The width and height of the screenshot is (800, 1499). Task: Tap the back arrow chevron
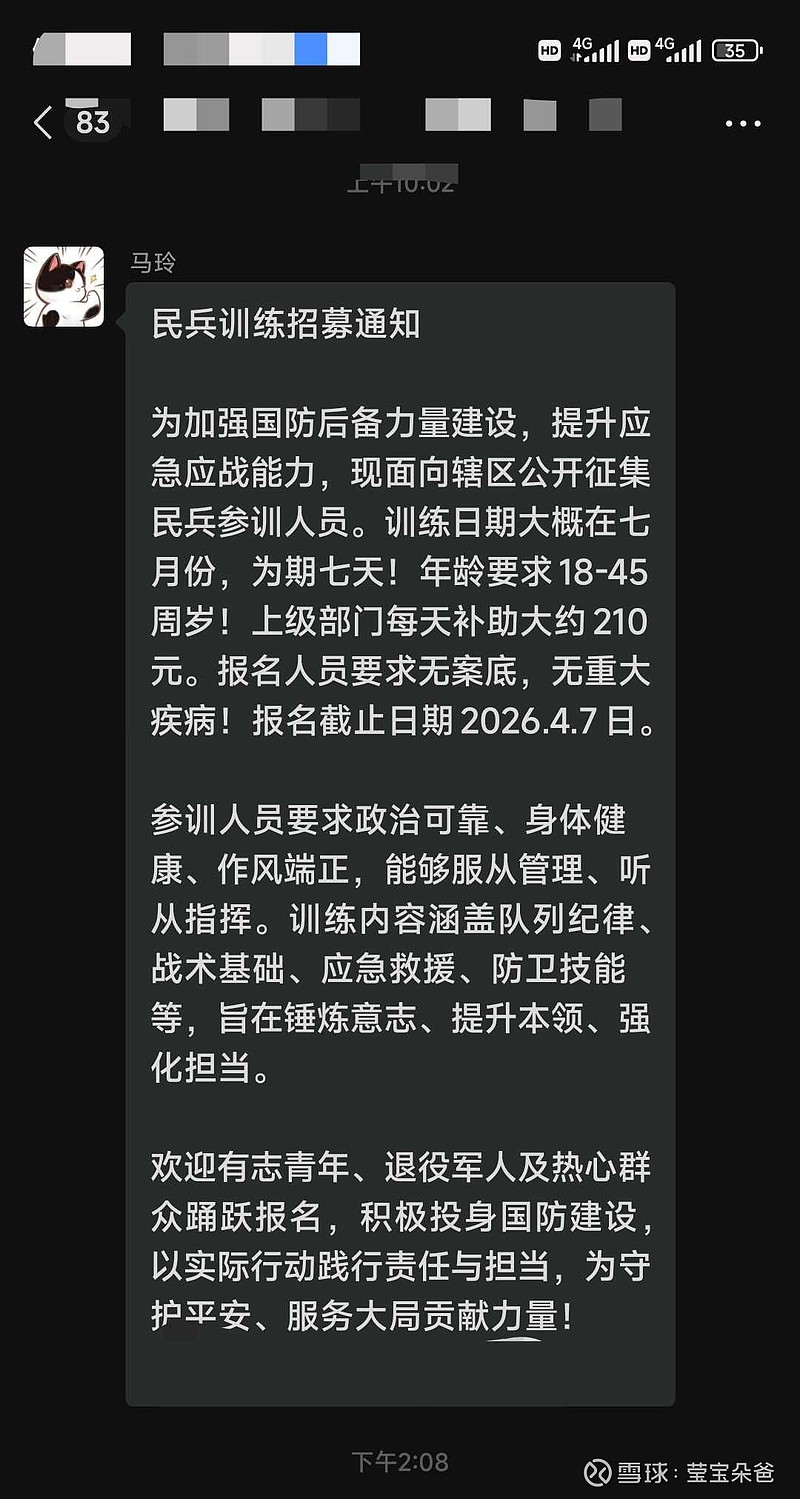coord(41,122)
